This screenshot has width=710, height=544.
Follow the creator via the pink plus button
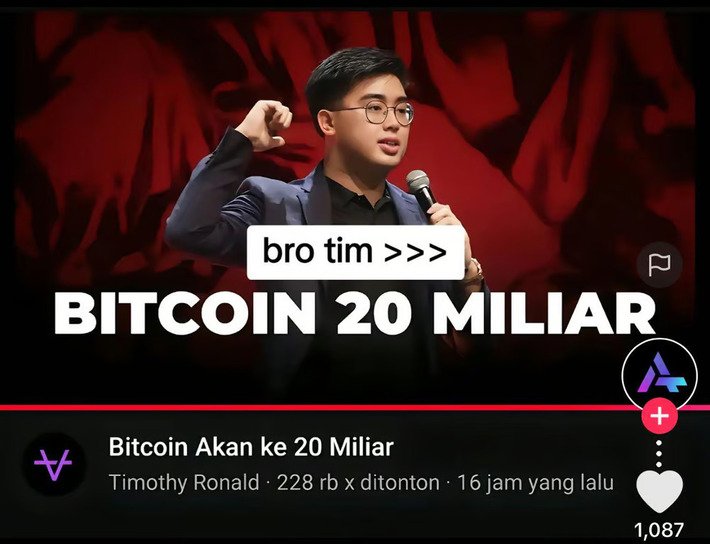(660, 417)
